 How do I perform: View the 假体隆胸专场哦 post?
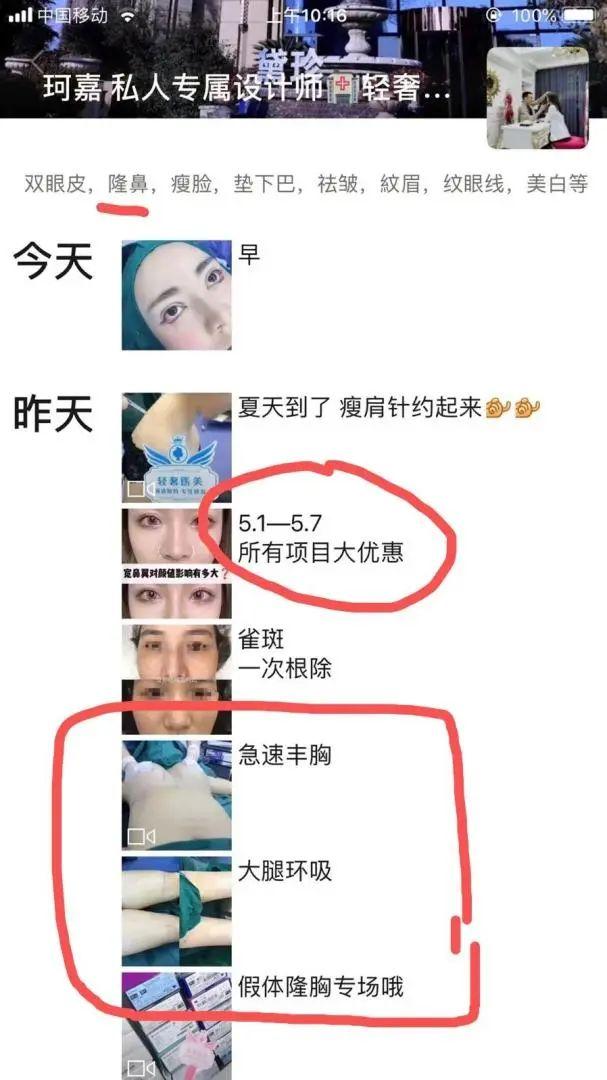[x=176, y=1025]
